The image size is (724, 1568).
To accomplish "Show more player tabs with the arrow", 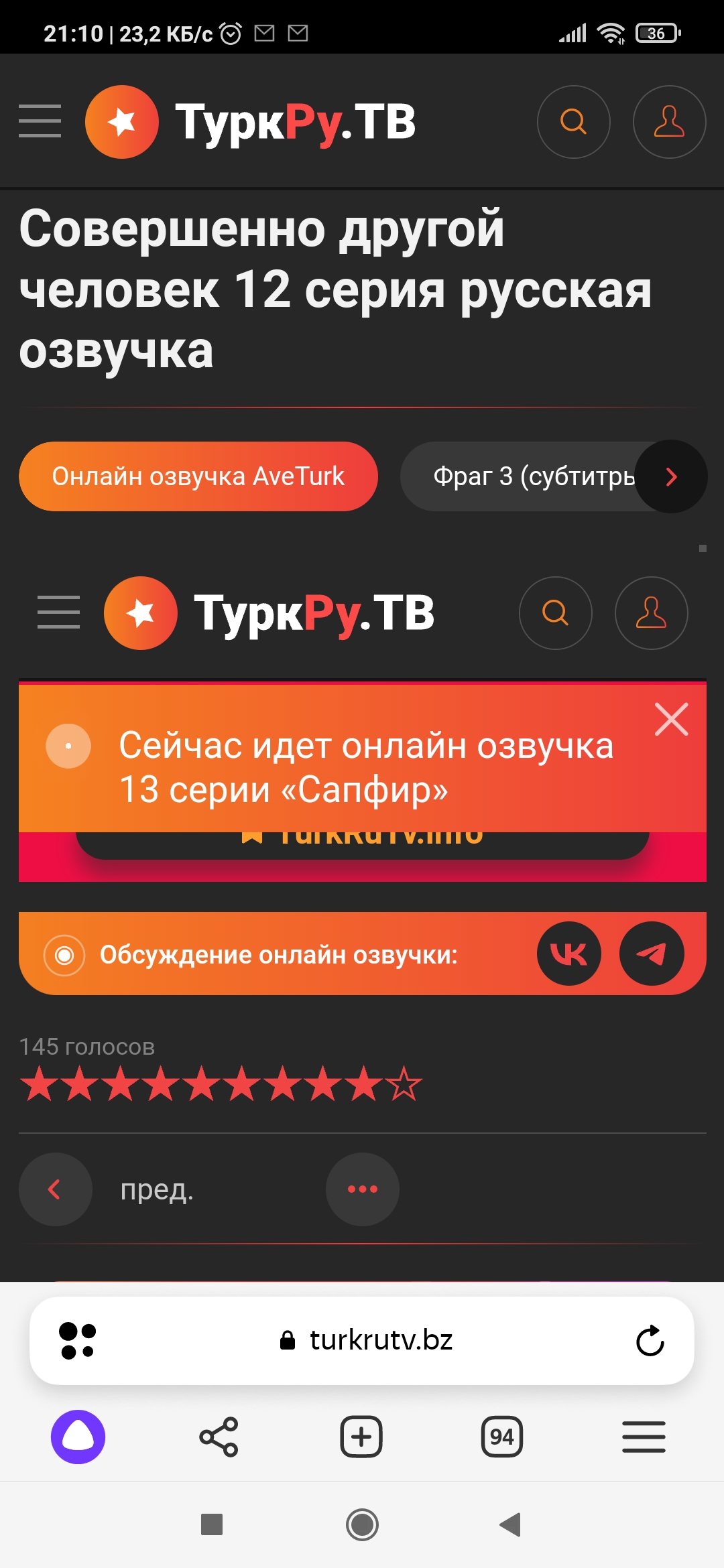I will [x=671, y=476].
